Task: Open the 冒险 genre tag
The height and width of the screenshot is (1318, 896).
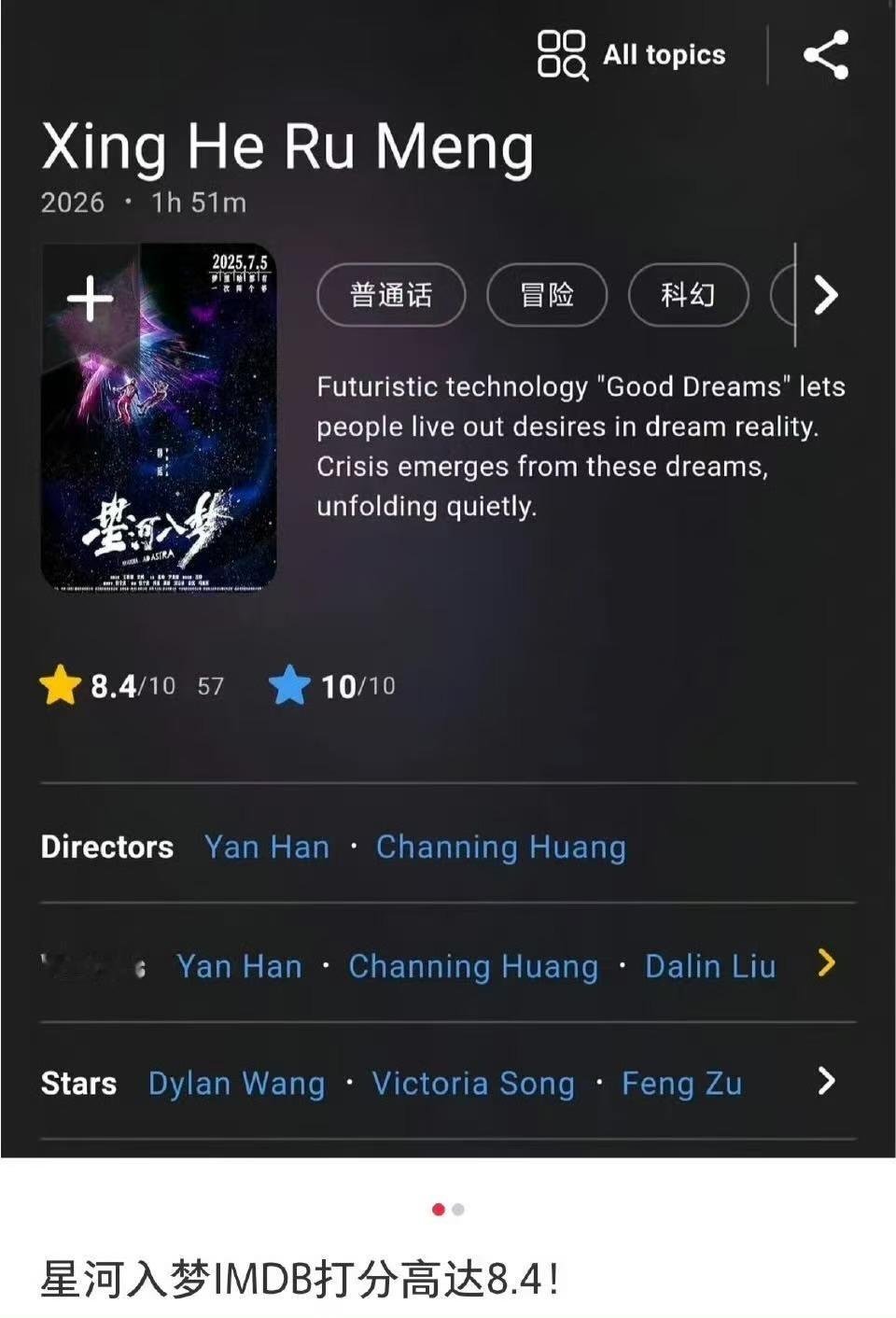Action: (548, 294)
